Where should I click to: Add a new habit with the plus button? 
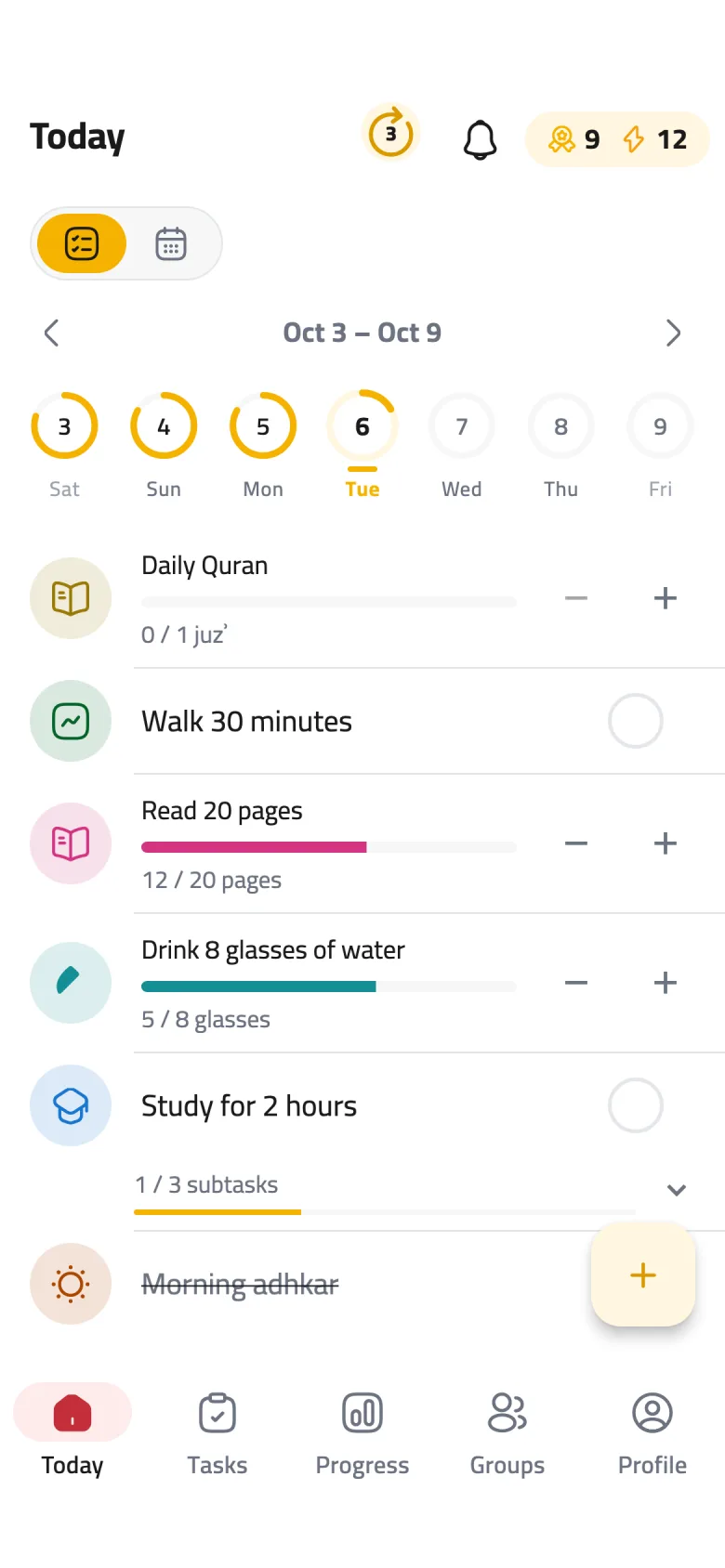pos(643,1274)
